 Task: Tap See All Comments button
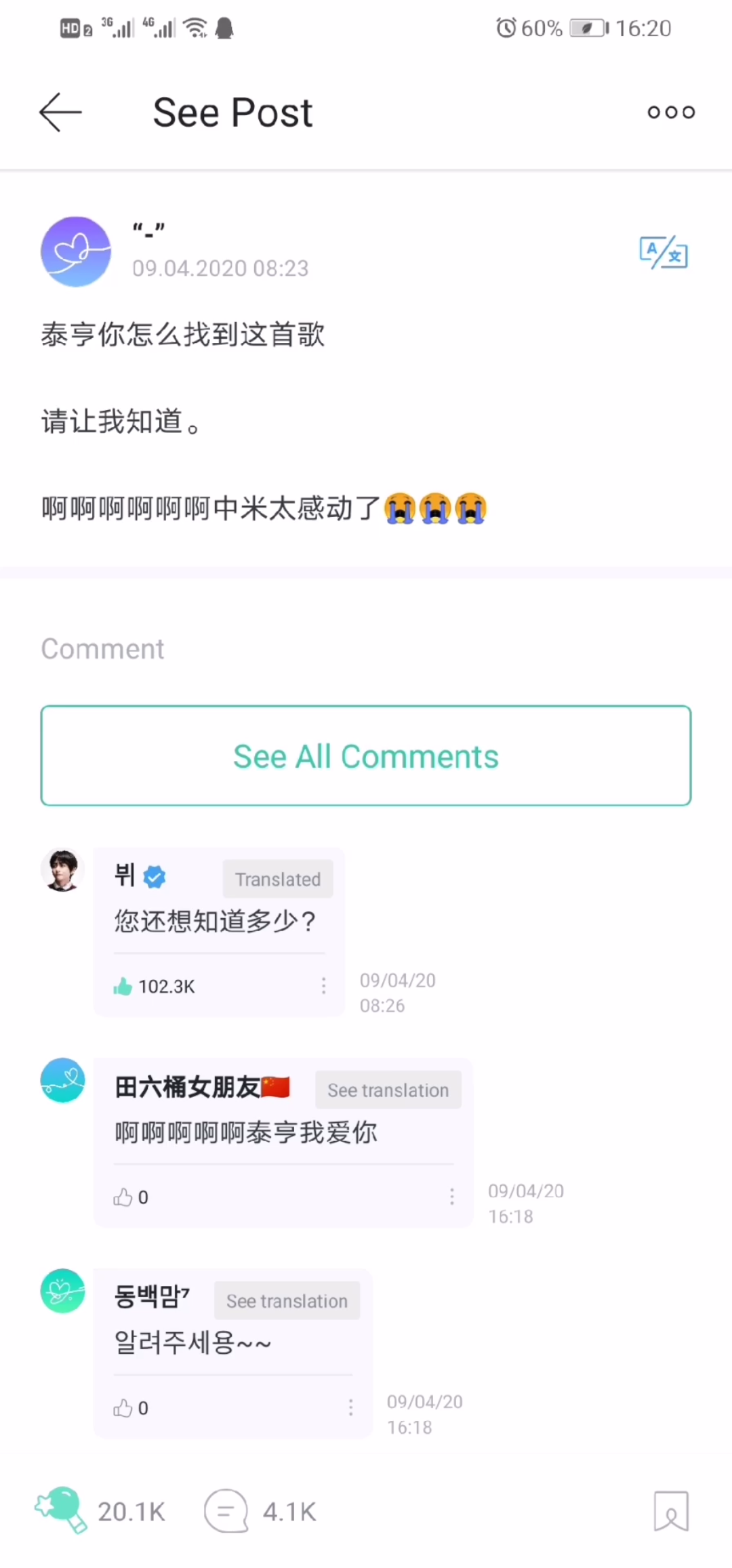click(x=366, y=756)
